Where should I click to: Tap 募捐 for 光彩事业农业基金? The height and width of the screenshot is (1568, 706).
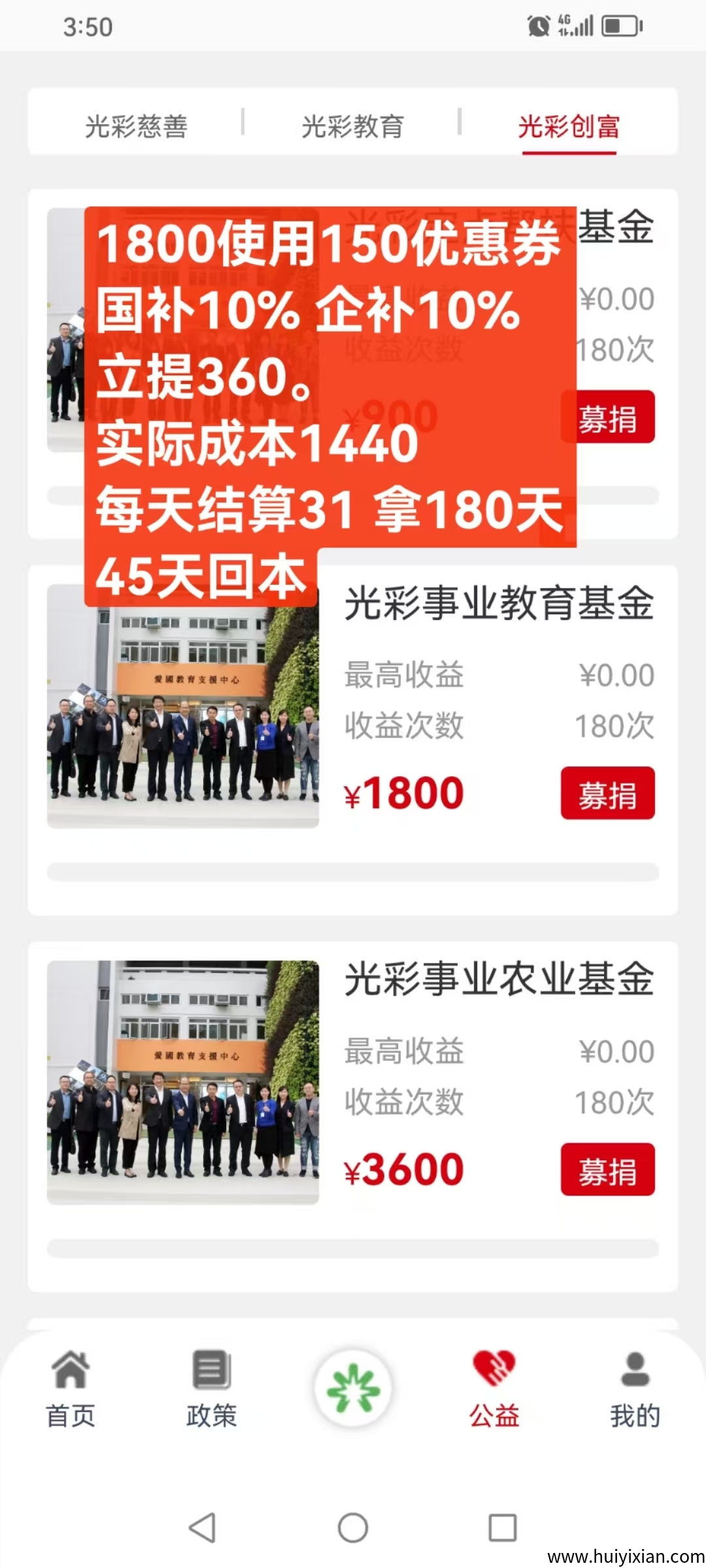point(608,1169)
